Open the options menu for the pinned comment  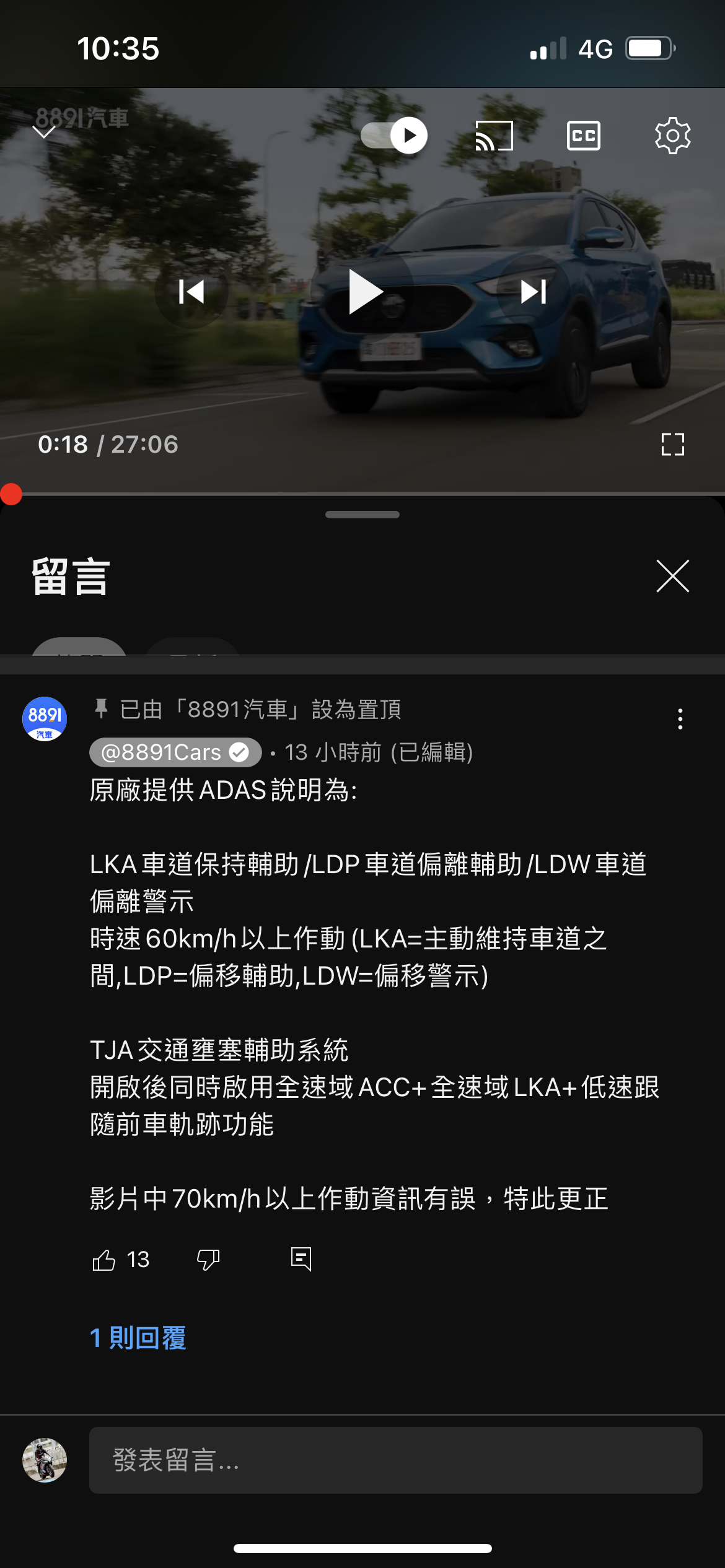pyautogui.click(x=680, y=719)
